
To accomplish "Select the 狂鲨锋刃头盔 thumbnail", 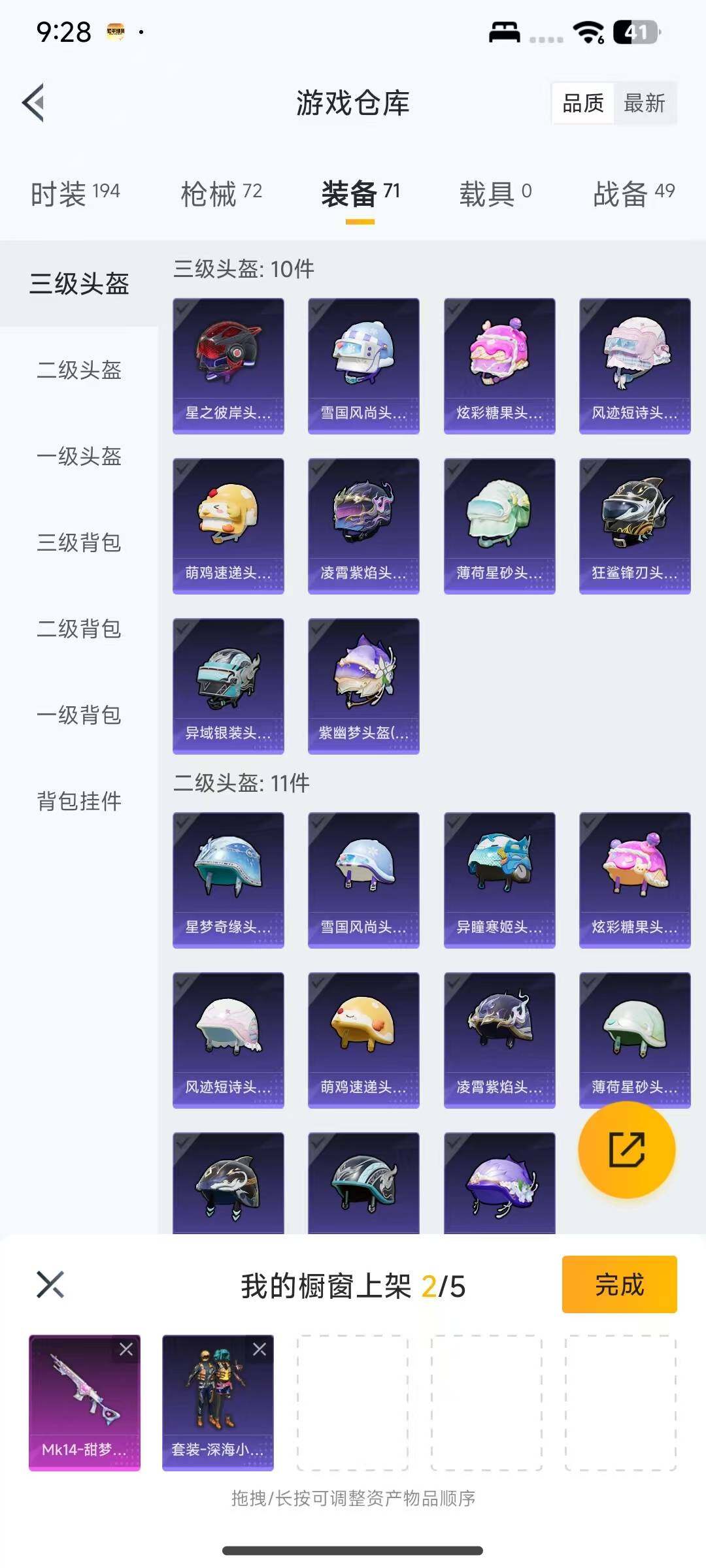I will pyautogui.click(x=633, y=526).
